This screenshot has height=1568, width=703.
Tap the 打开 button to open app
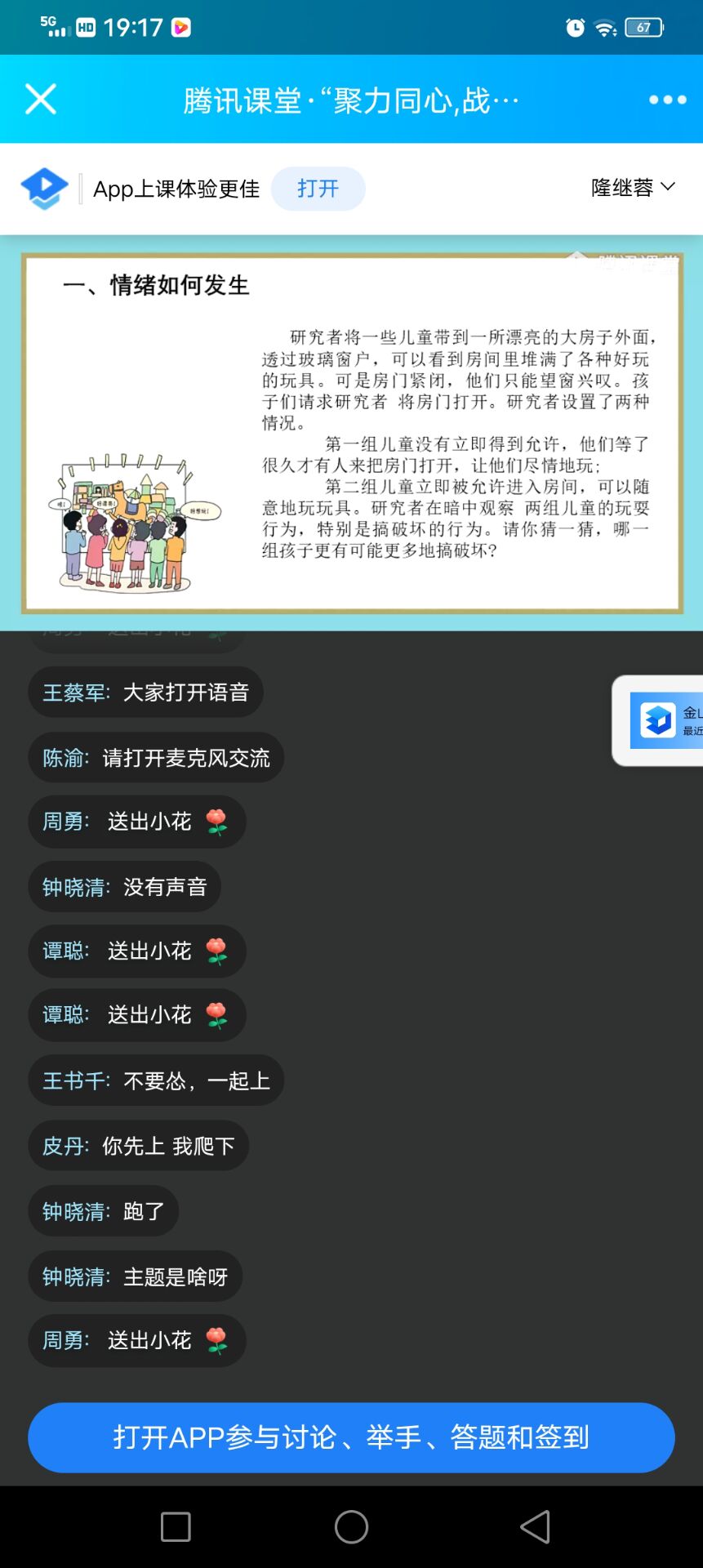[x=318, y=189]
